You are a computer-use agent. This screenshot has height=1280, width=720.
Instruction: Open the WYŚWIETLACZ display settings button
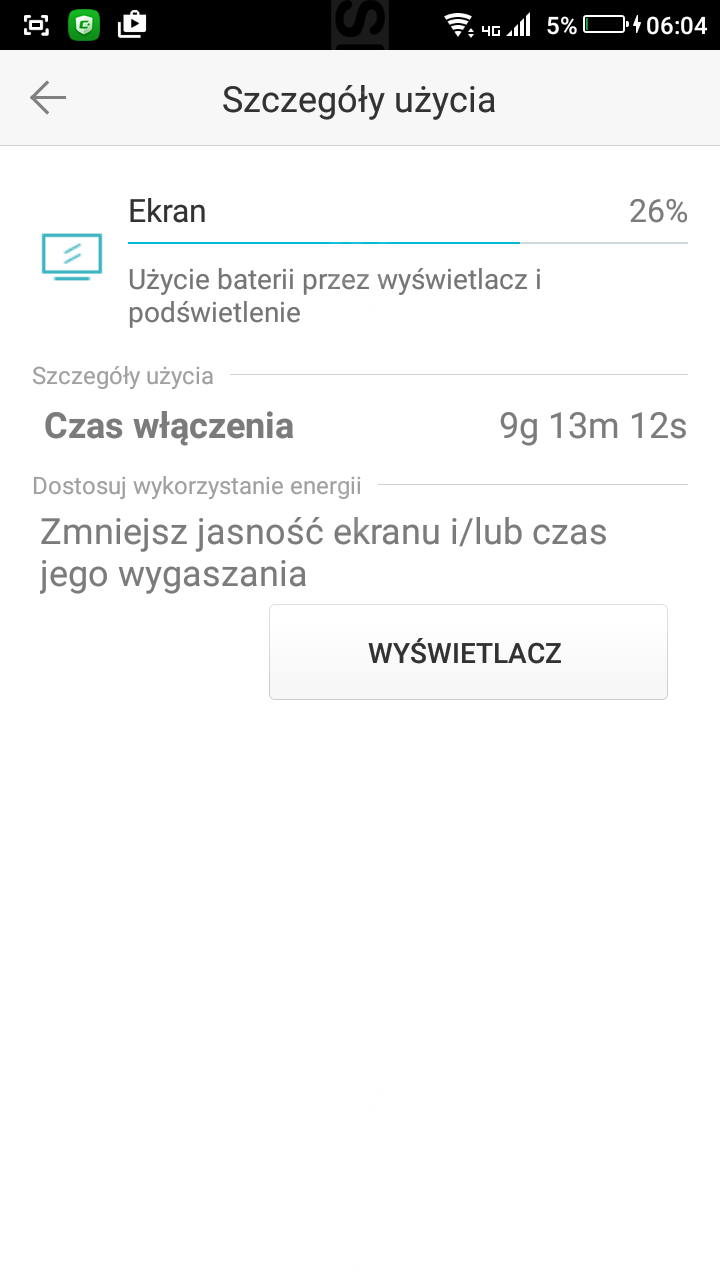pyautogui.click(x=468, y=652)
